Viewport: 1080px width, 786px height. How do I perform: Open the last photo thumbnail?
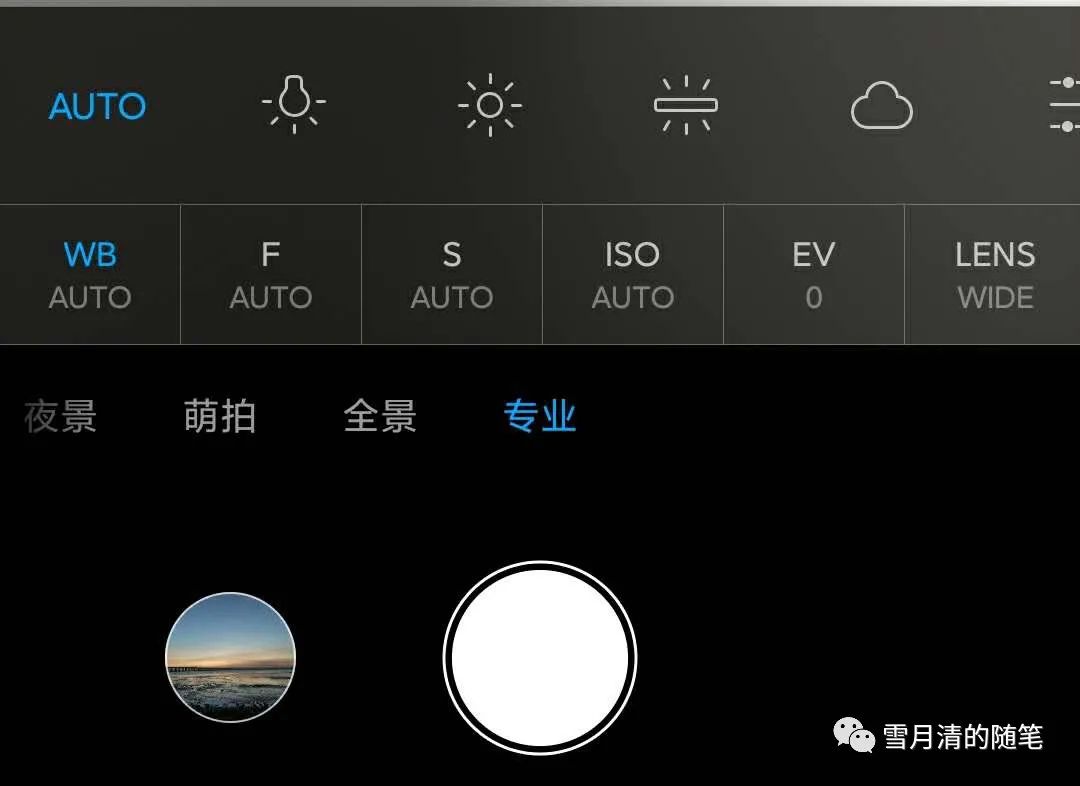(230, 657)
